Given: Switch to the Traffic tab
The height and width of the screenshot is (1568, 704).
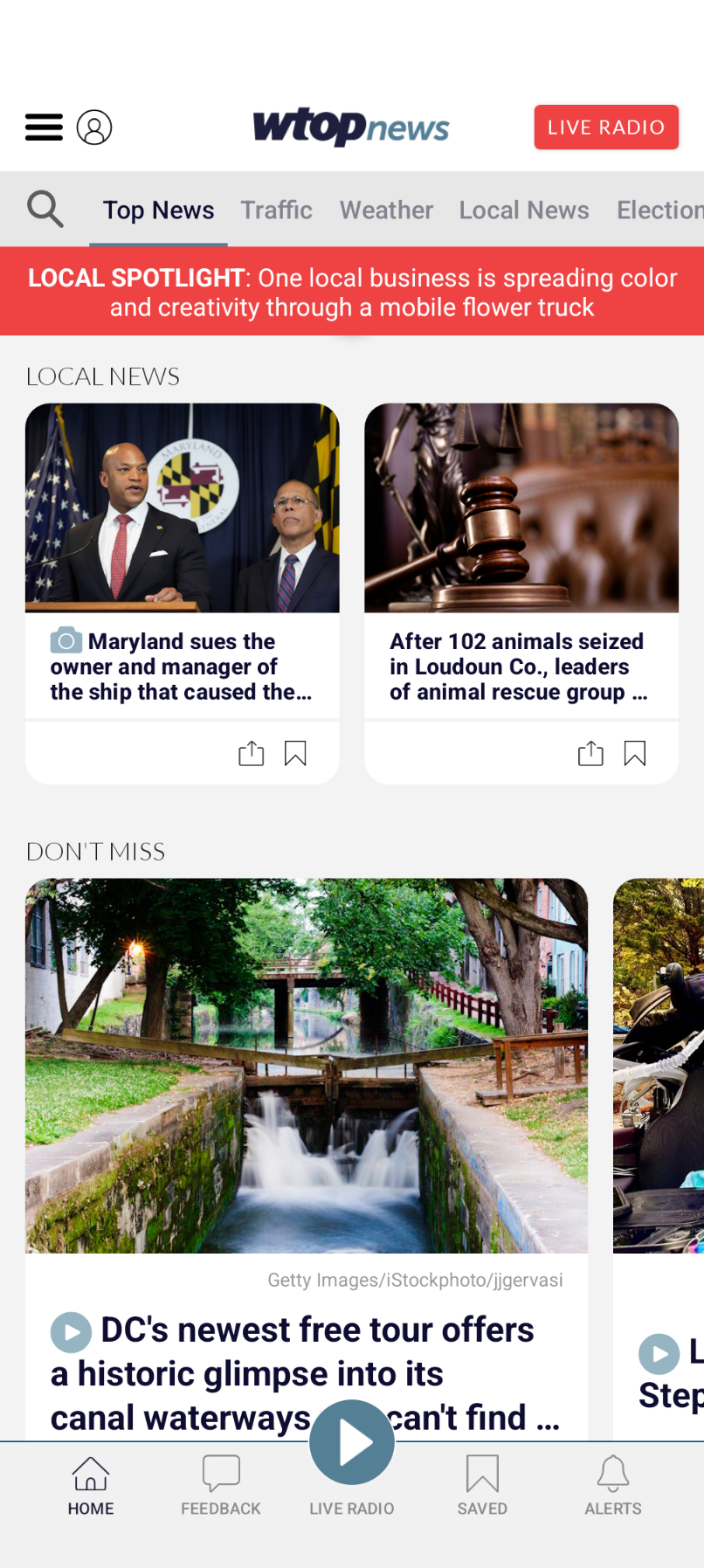Looking at the screenshot, I should tap(276, 210).
